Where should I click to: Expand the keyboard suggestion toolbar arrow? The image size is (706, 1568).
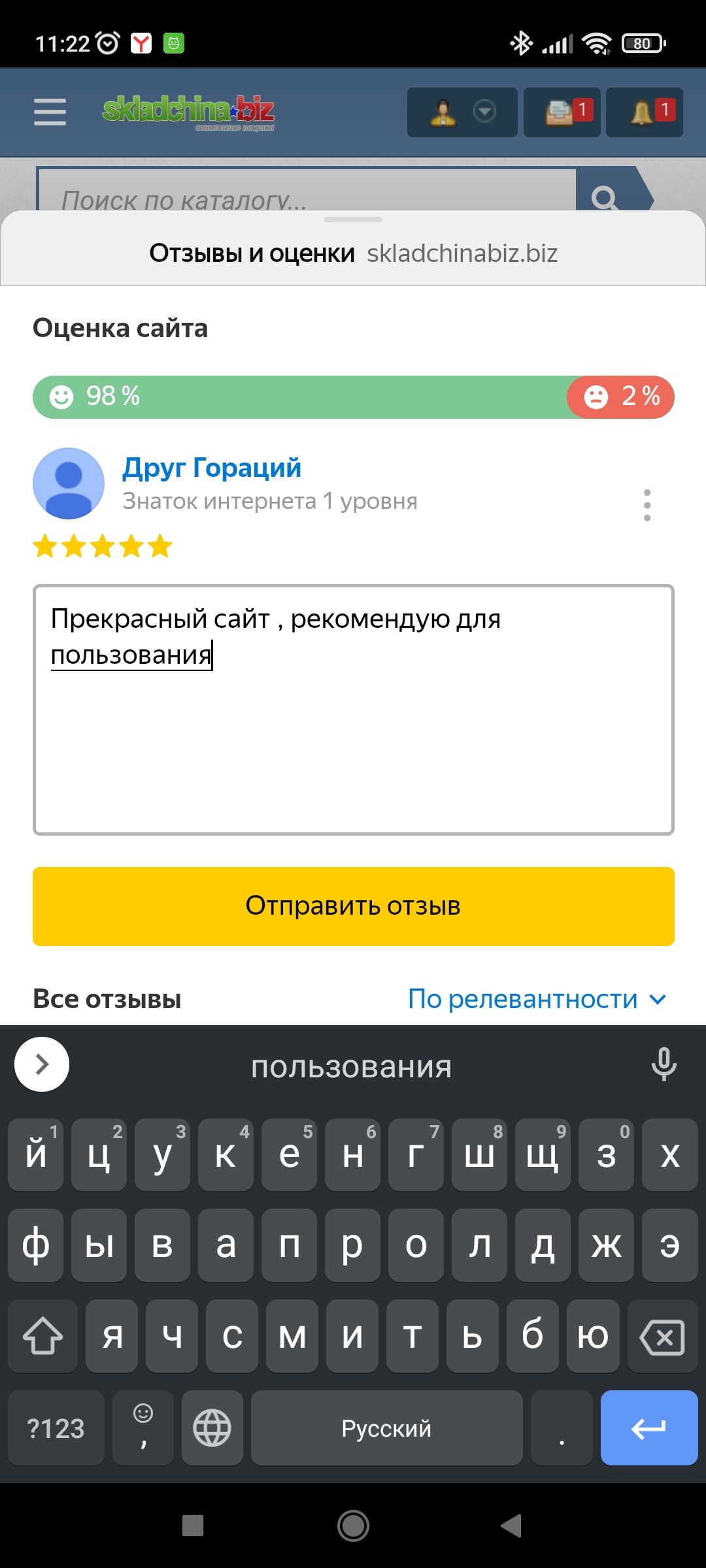pos(42,1064)
